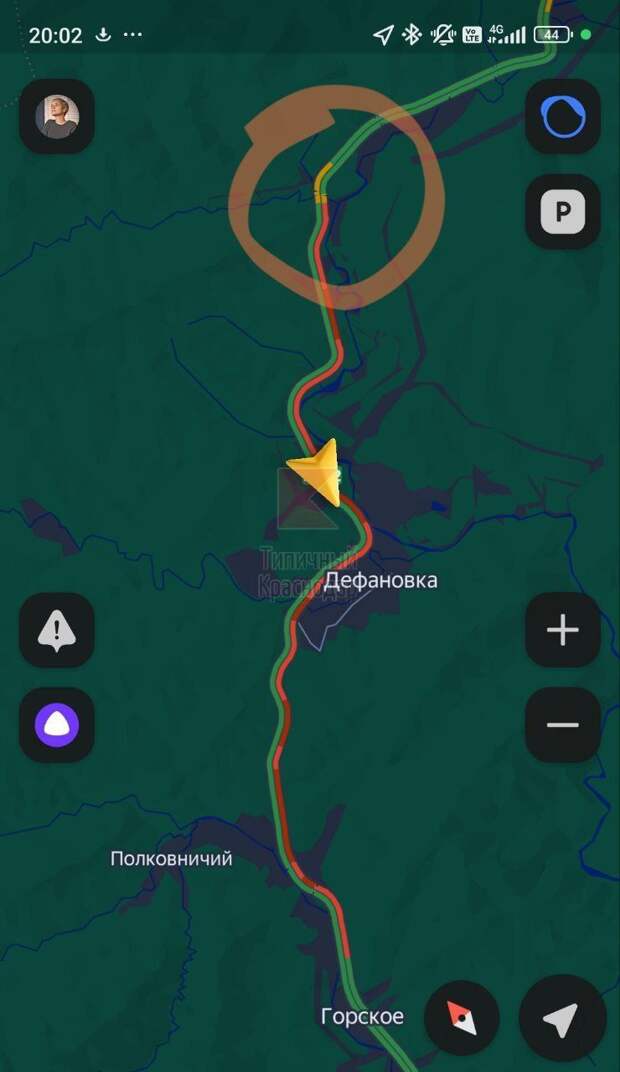
Task: Toggle the traffic layer button
Action: point(563,117)
